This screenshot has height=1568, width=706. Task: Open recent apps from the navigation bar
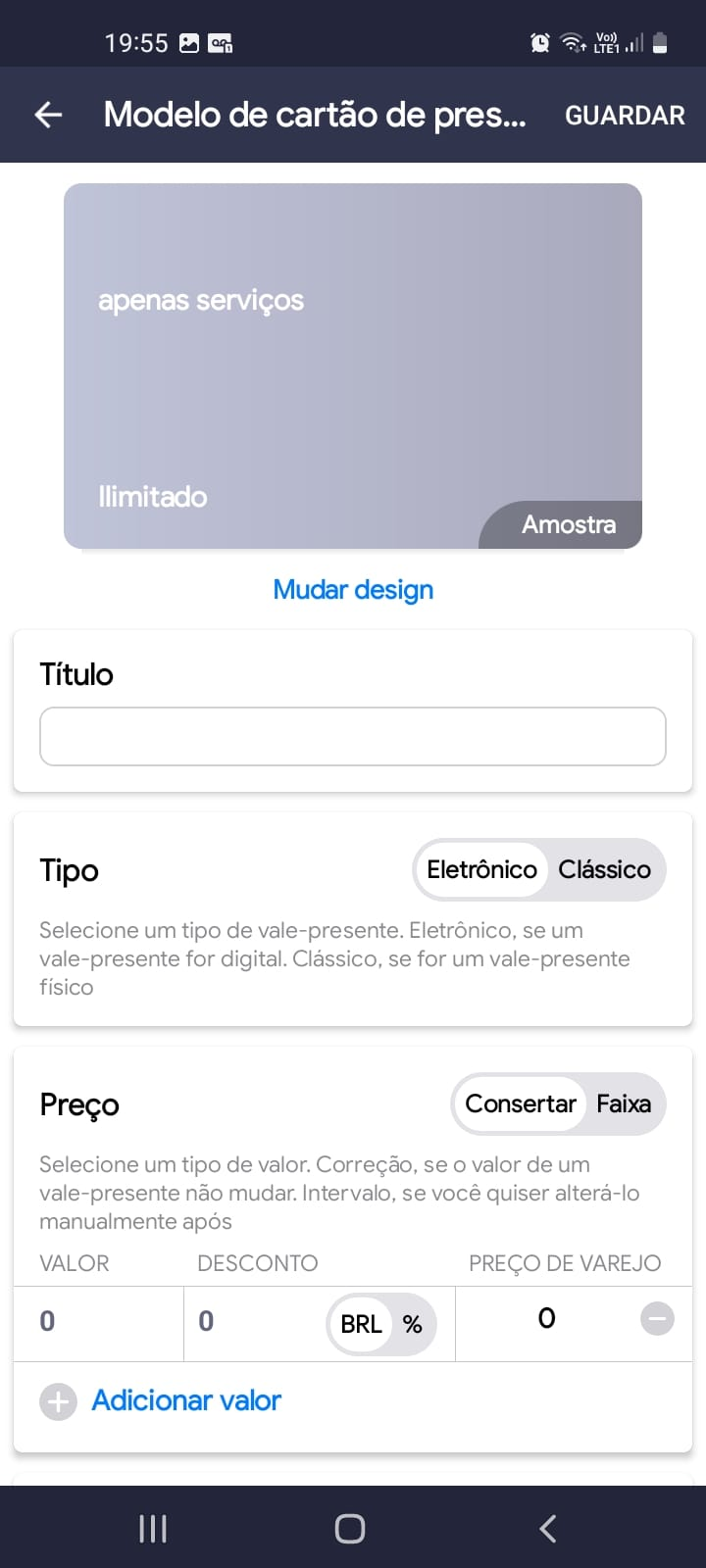click(153, 1529)
